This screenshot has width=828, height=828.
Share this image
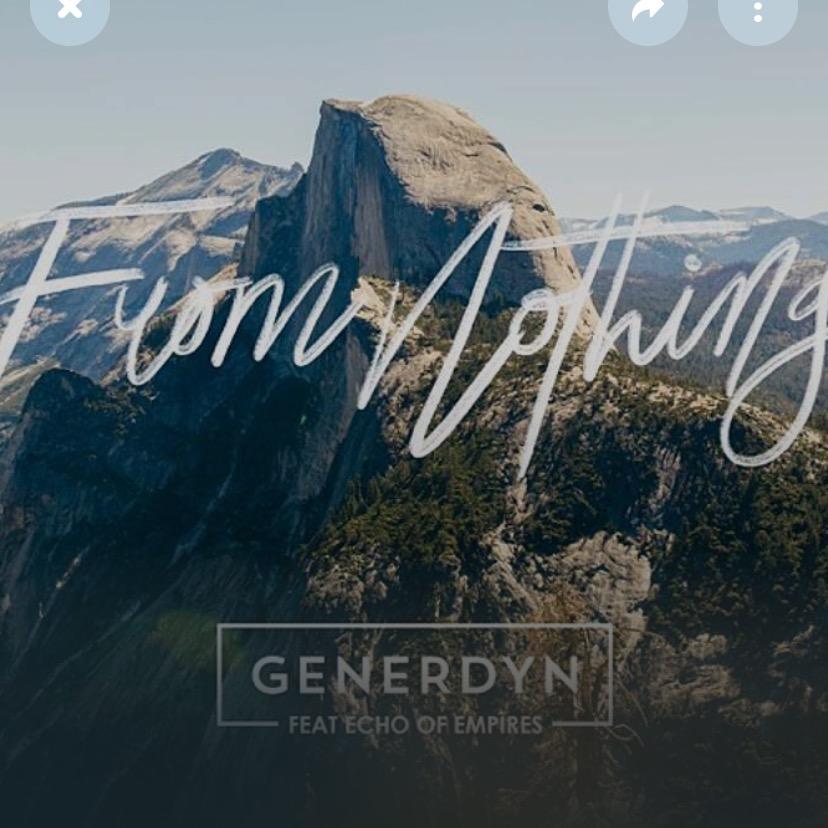(x=648, y=10)
